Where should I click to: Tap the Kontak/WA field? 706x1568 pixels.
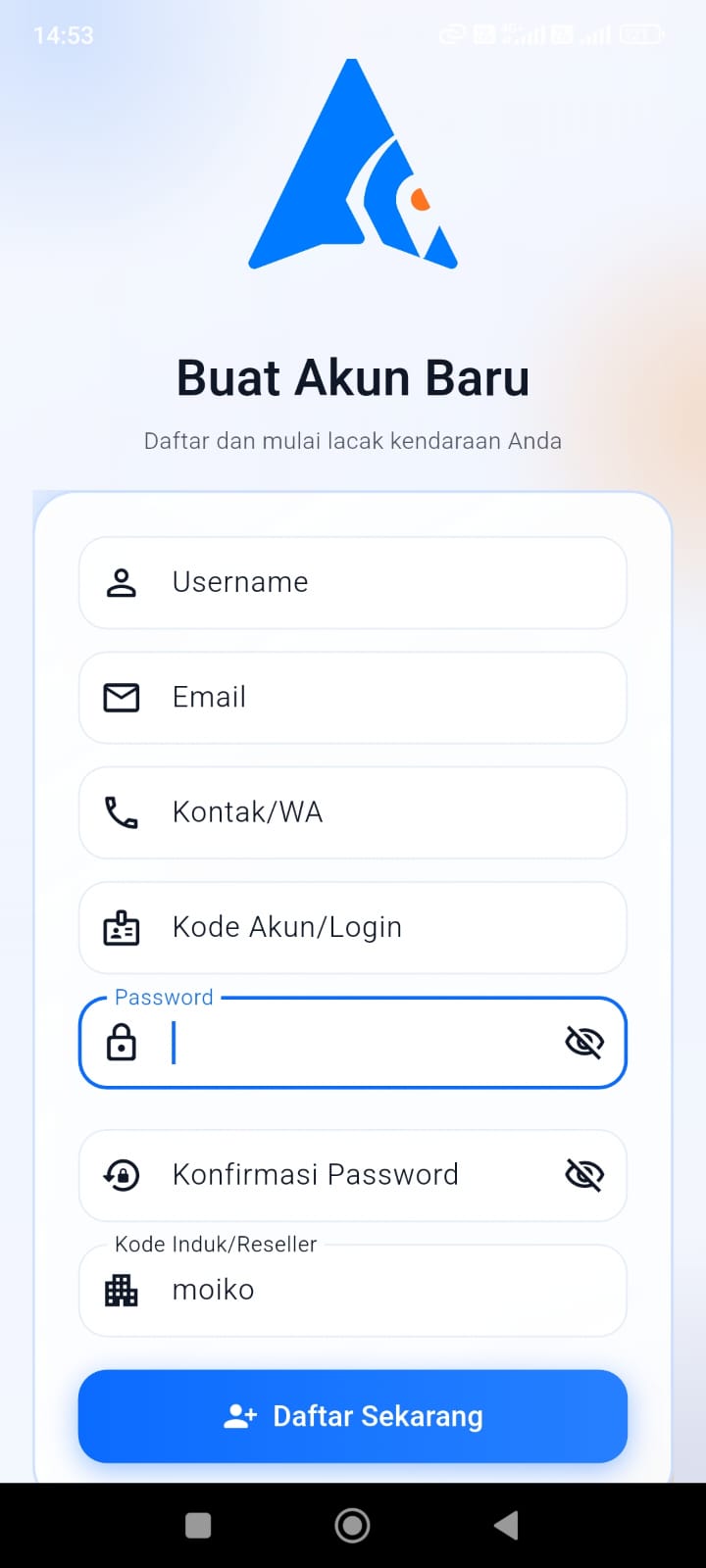click(353, 812)
